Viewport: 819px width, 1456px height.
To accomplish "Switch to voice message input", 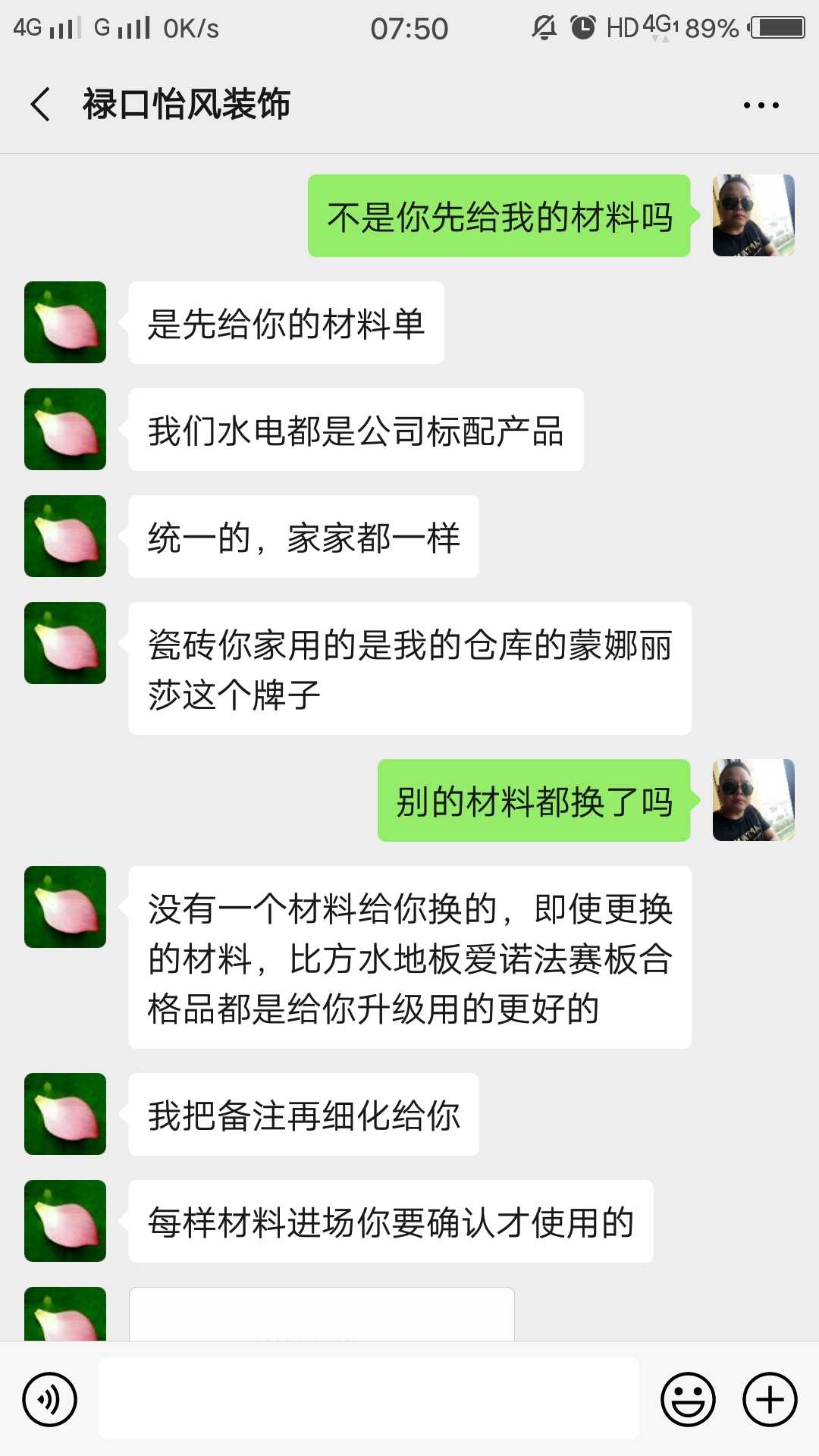I will click(50, 1399).
